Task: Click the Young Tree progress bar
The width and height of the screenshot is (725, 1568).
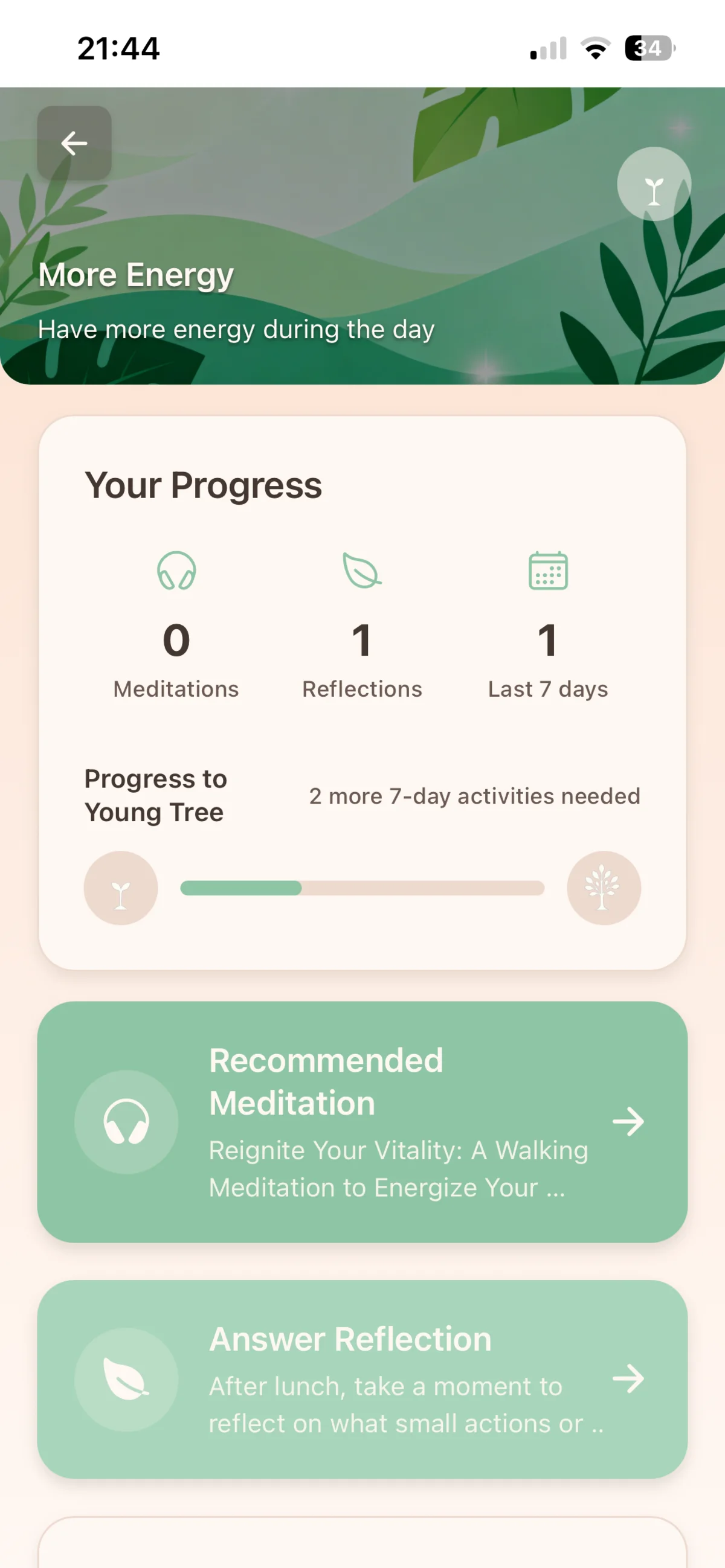Action: point(362,888)
